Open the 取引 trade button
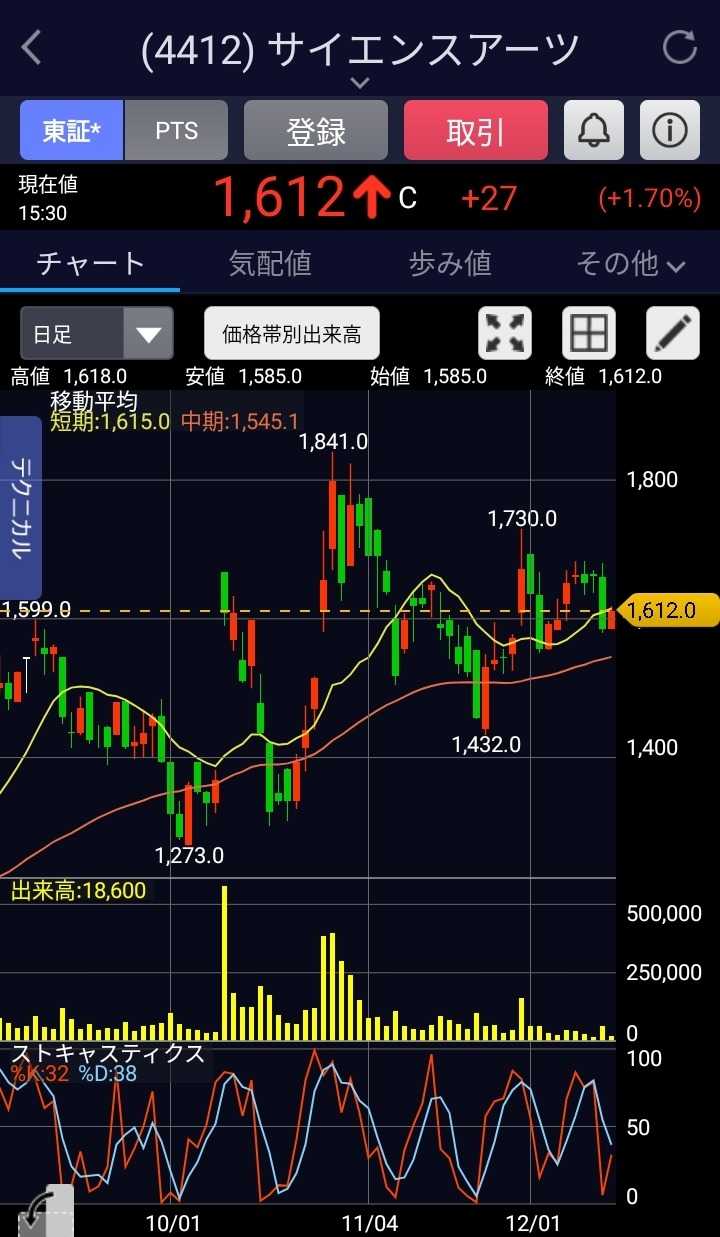Image resolution: width=720 pixels, height=1237 pixels. pyautogui.click(x=475, y=131)
